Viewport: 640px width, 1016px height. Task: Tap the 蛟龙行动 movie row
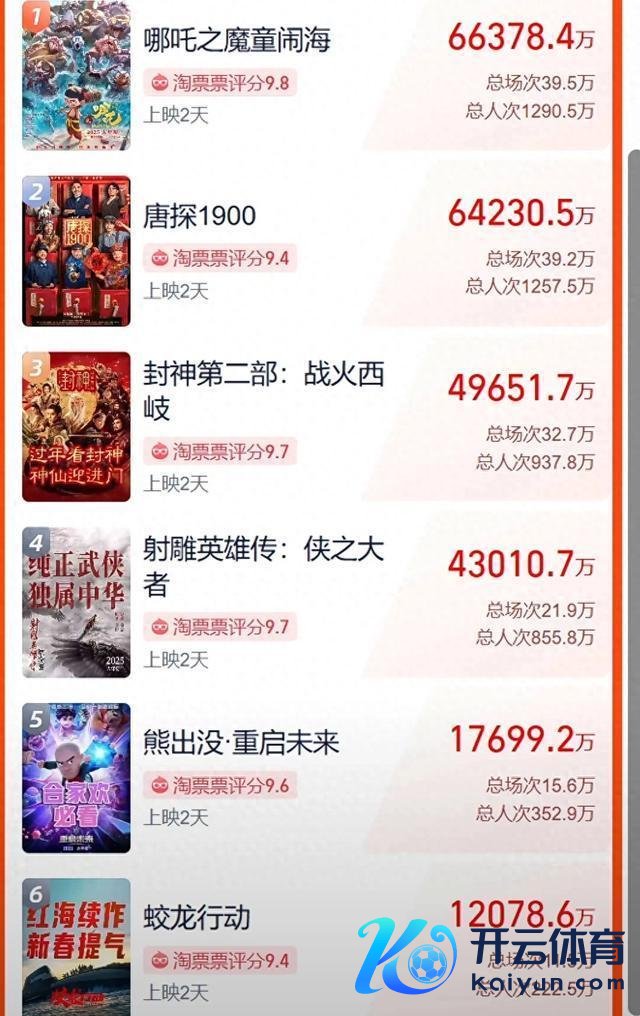(x=197, y=917)
